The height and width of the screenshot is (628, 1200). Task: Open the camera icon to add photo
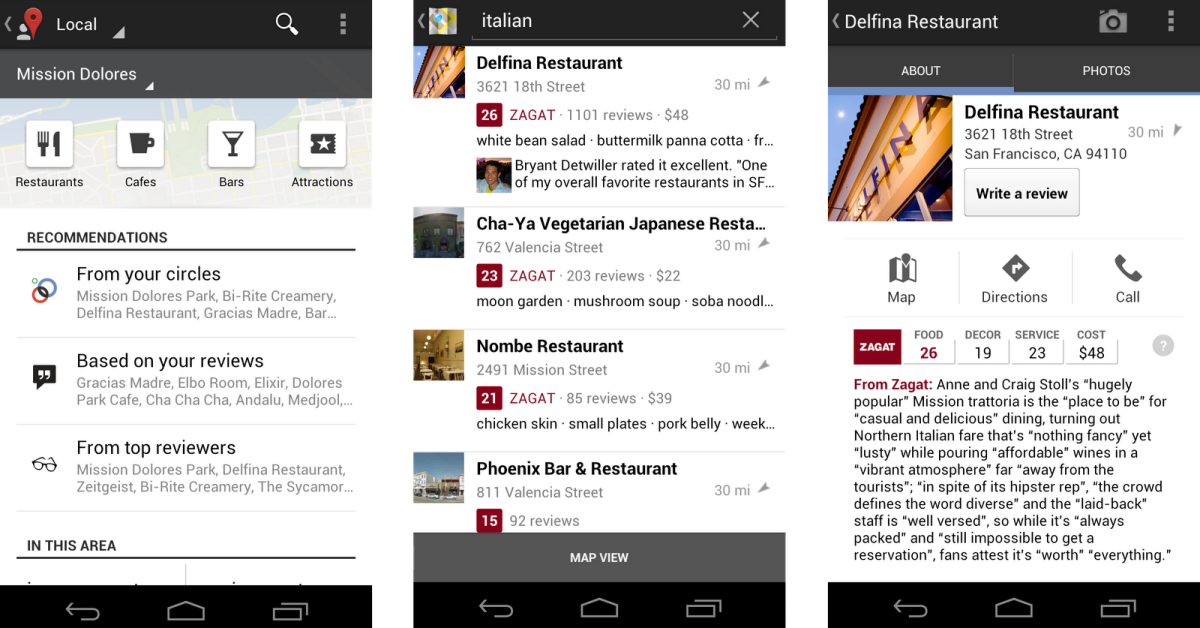[1112, 22]
